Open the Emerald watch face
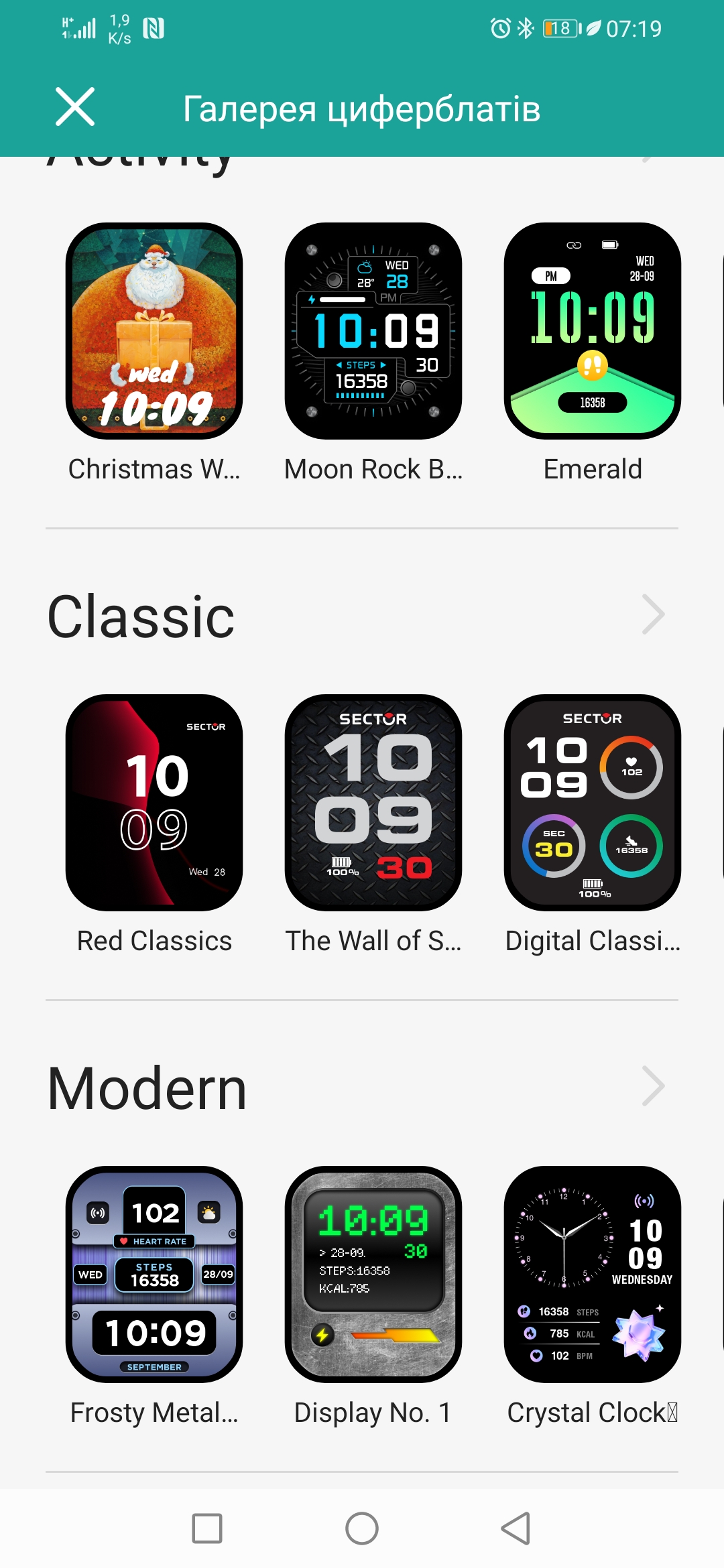The width and height of the screenshot is (724, 1568). point(593,331)
